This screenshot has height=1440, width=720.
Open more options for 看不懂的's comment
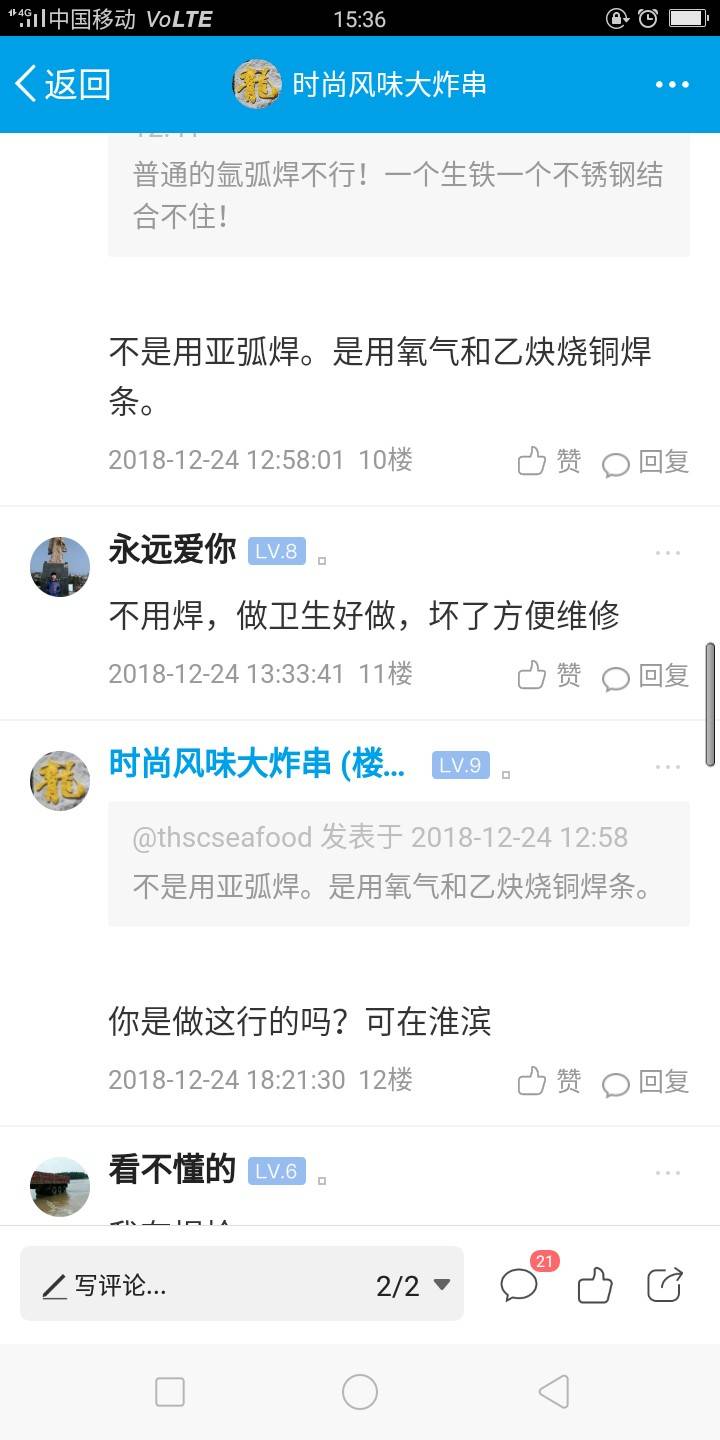pos(667,1173)
